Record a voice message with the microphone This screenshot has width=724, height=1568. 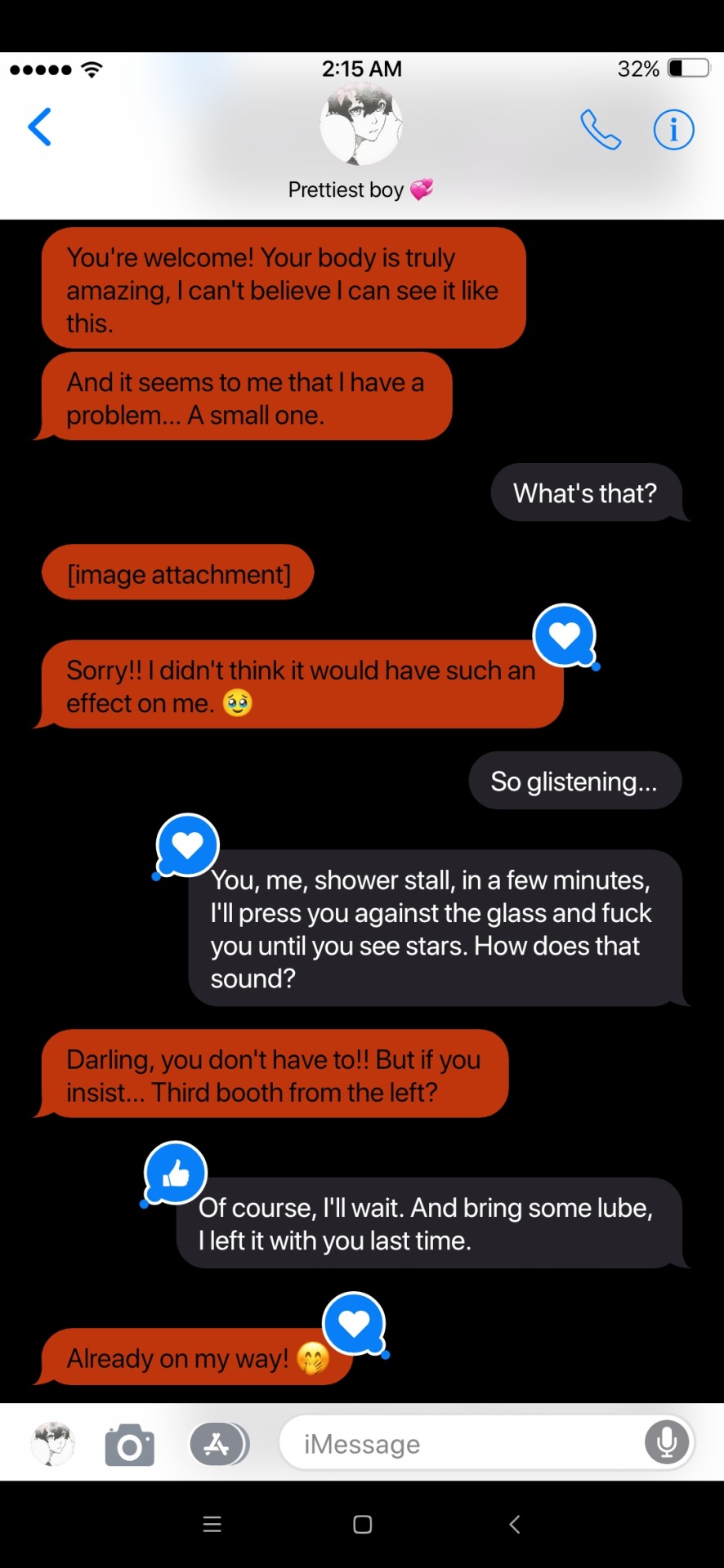point(666,1443)
